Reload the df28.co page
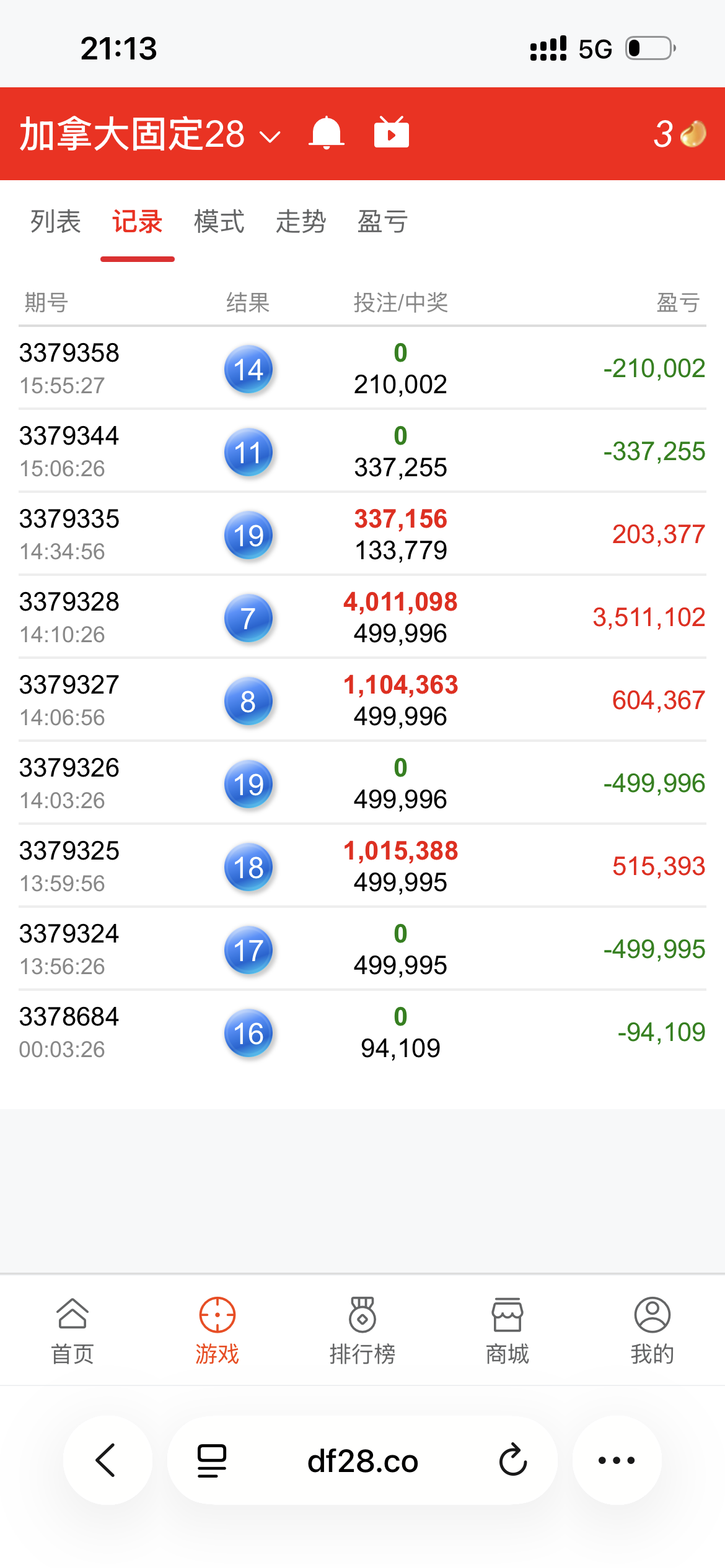The height and width of the screenshot is (1568, 725). tap(513, 1460)
